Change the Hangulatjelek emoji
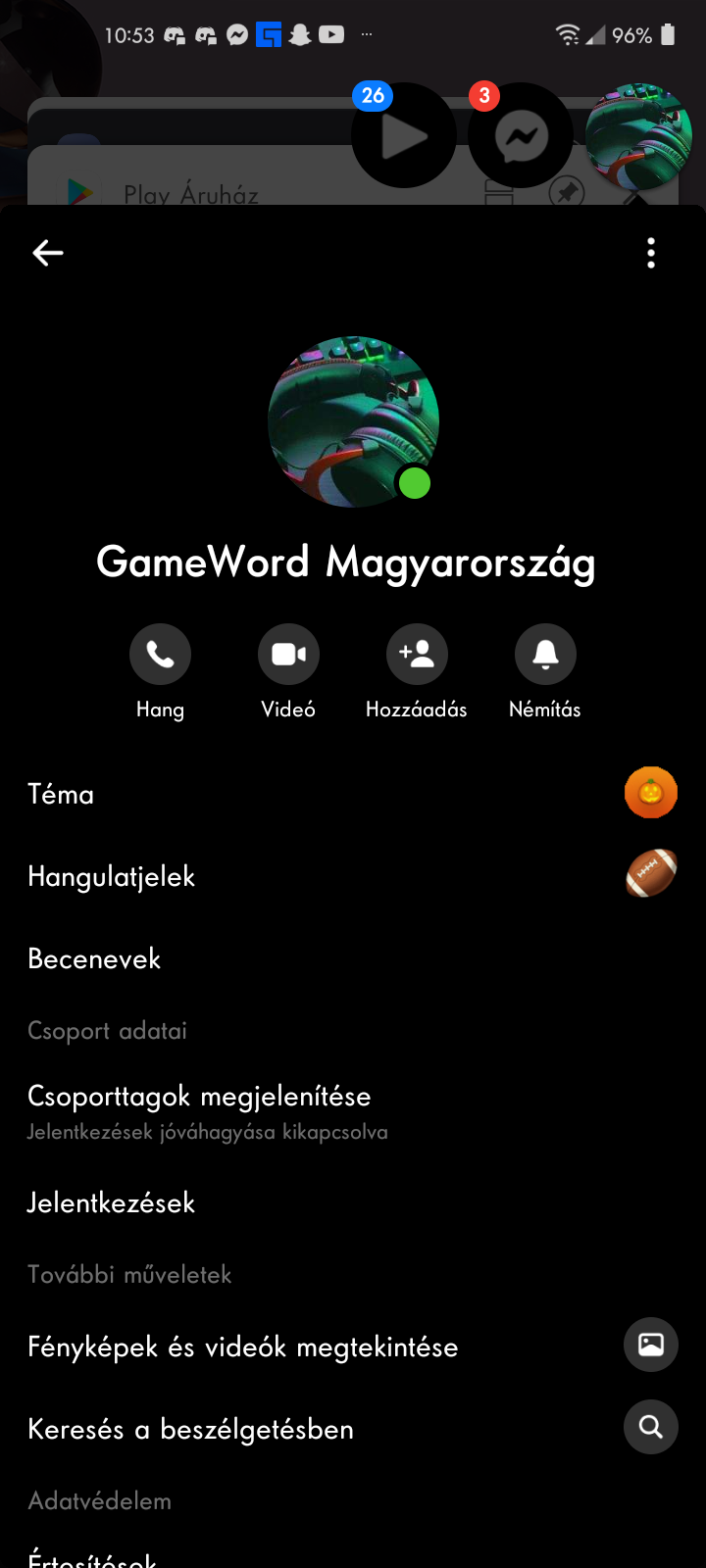 pyautogui.click(x=353, y=876)
